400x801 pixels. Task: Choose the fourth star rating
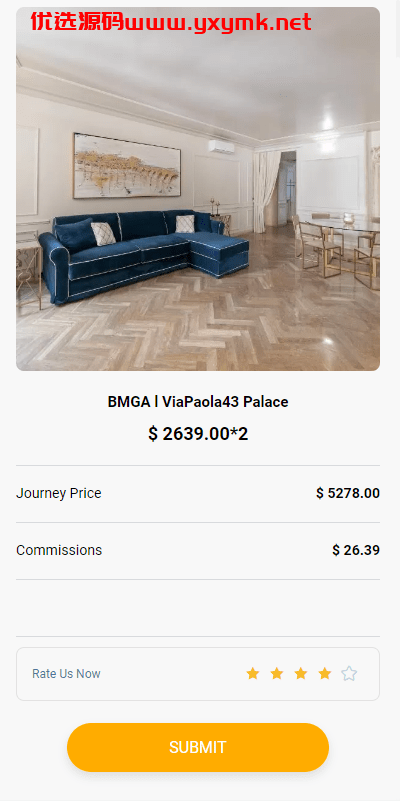[325, 674]
